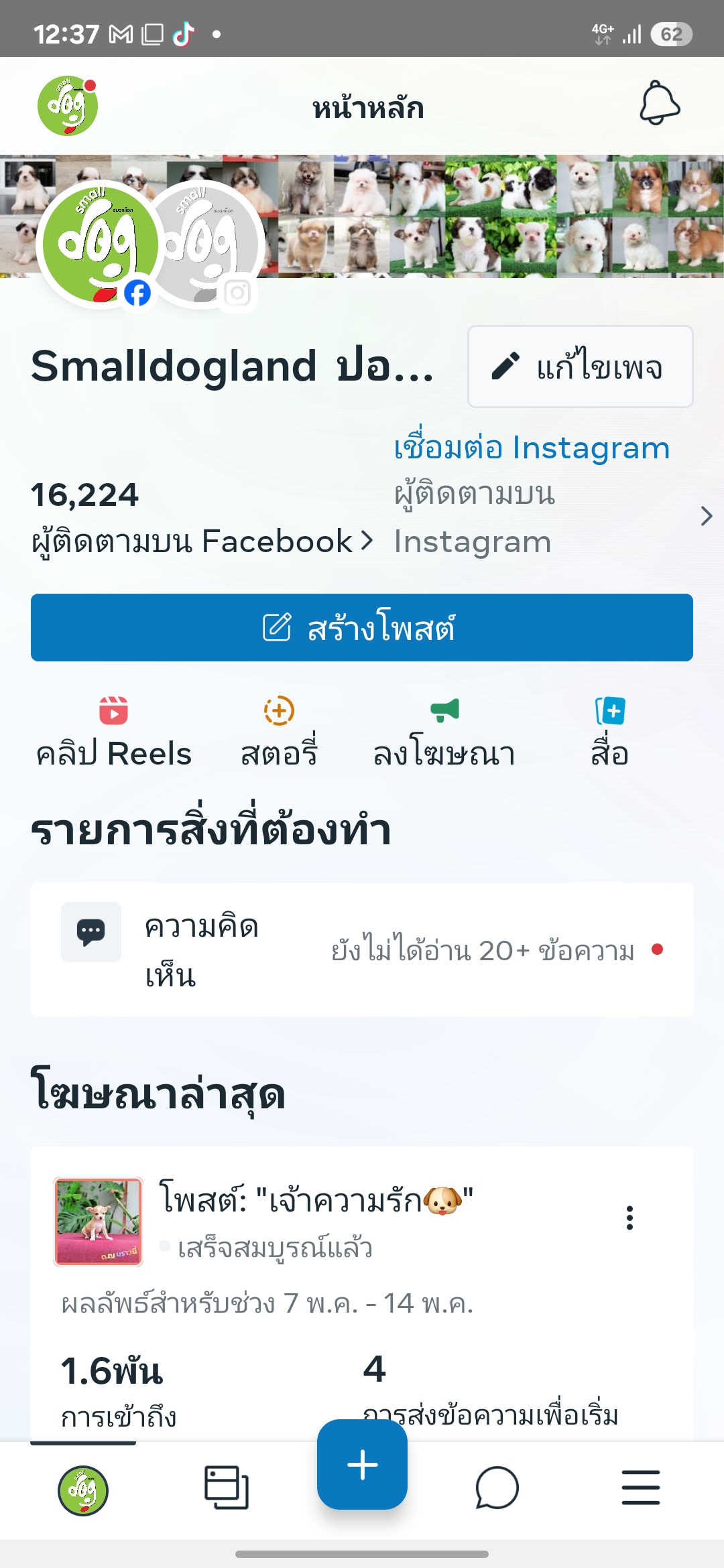Open the notifications bell
Viewport: 724px width, 1568px height.
pos(660,104)
